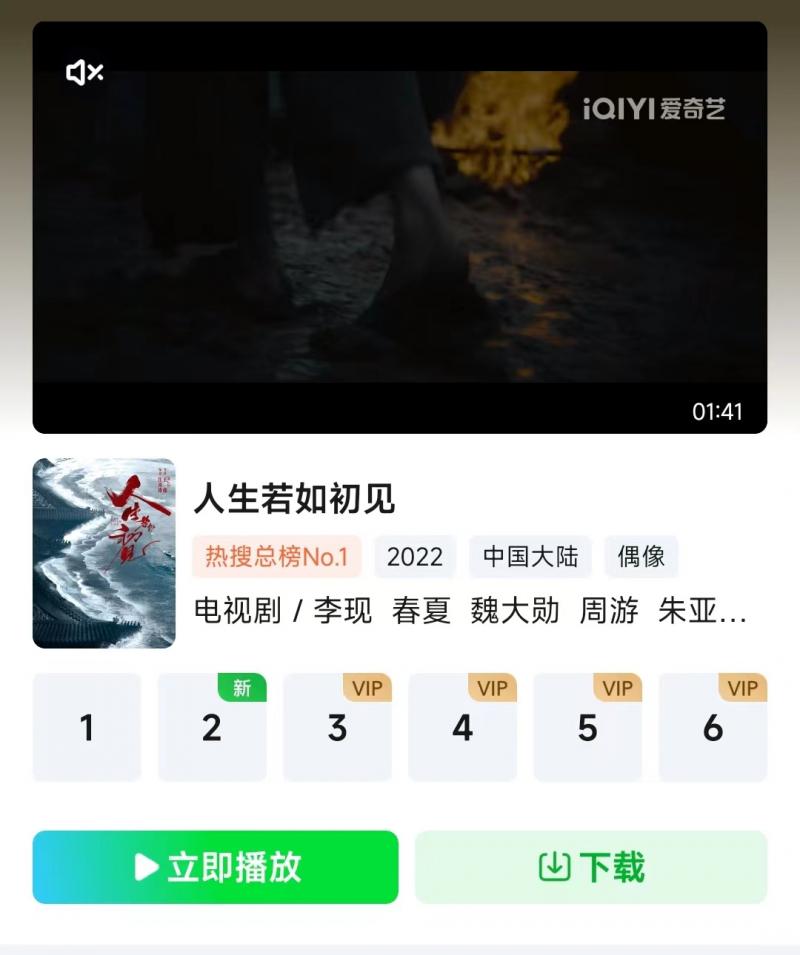Select episode 1 to watch

[86, 728]
